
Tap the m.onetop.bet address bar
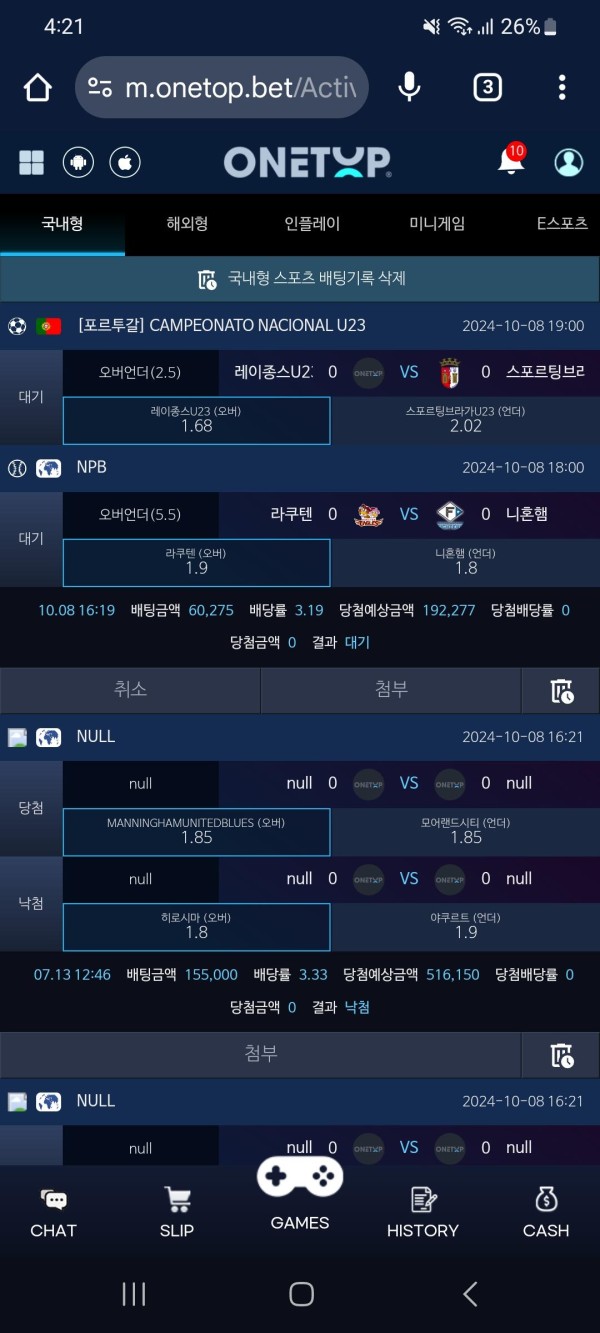[x=222, y=88]
